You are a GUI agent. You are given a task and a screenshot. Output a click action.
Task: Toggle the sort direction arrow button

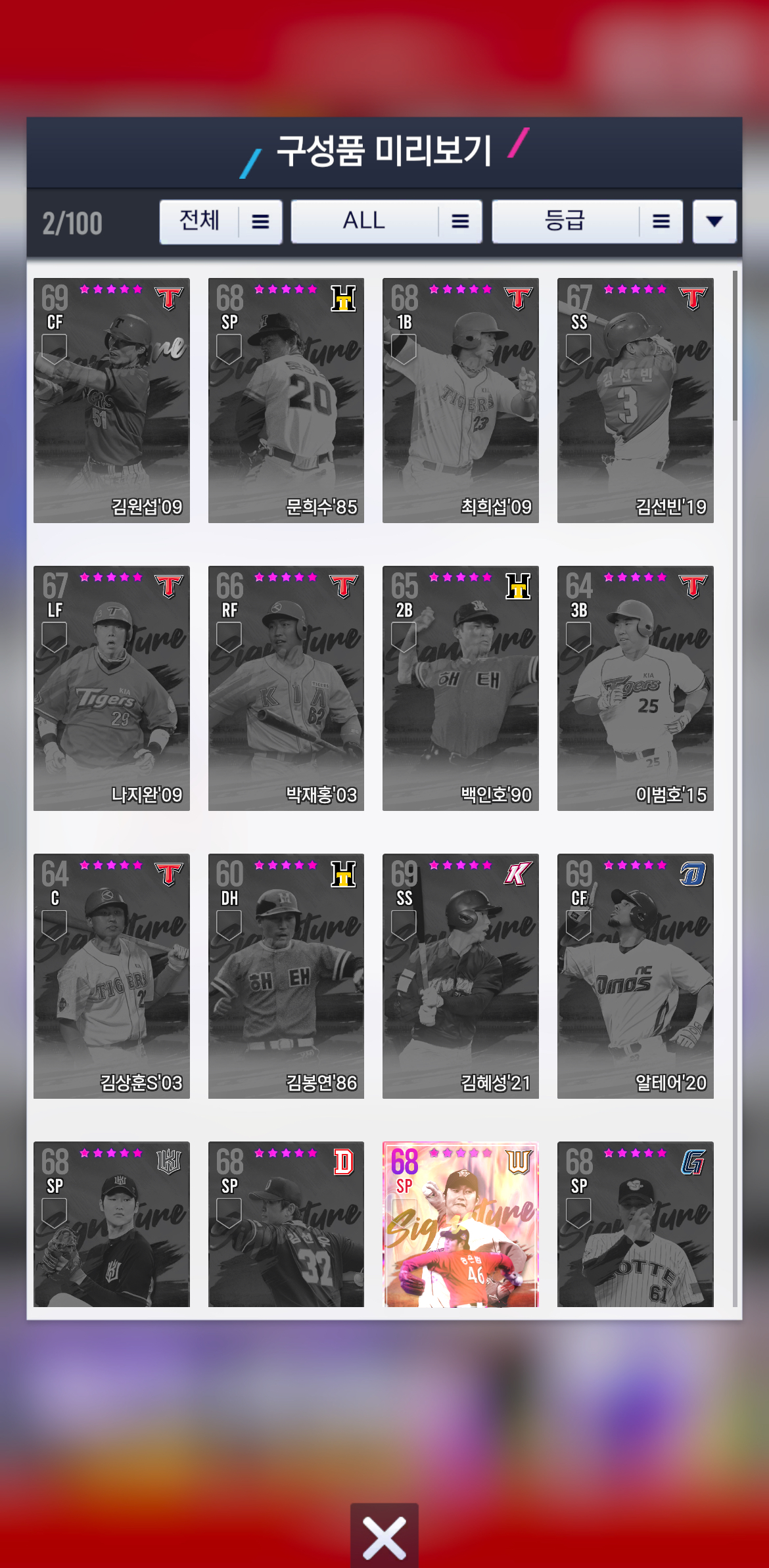pyautogui.click(x=714, y=221)
